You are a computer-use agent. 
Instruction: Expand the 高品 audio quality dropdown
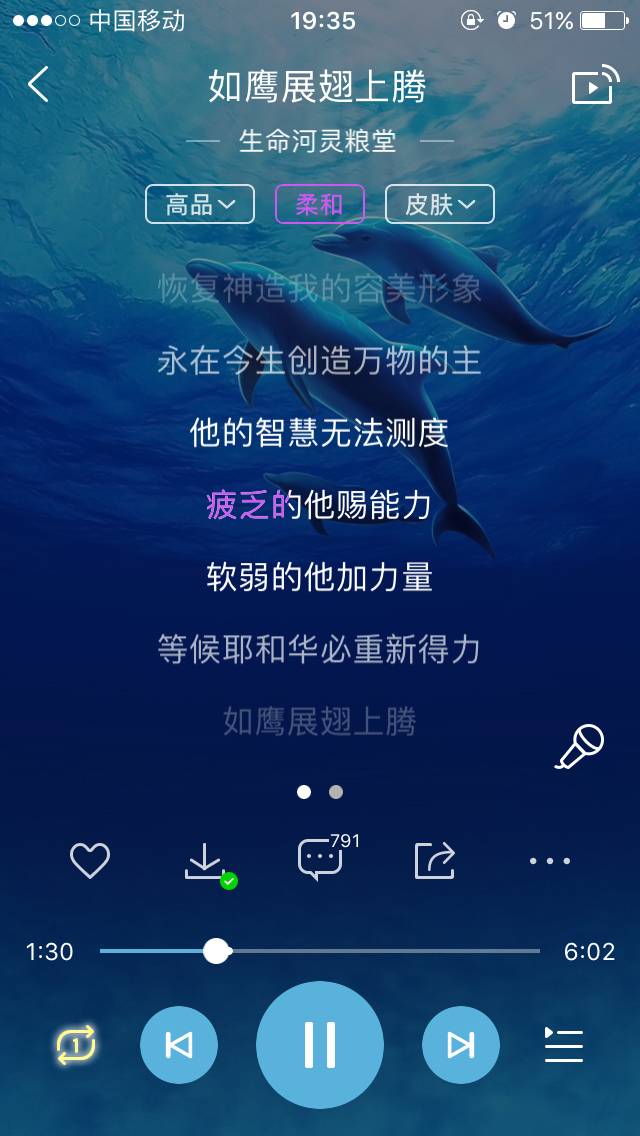pos(200,205)
